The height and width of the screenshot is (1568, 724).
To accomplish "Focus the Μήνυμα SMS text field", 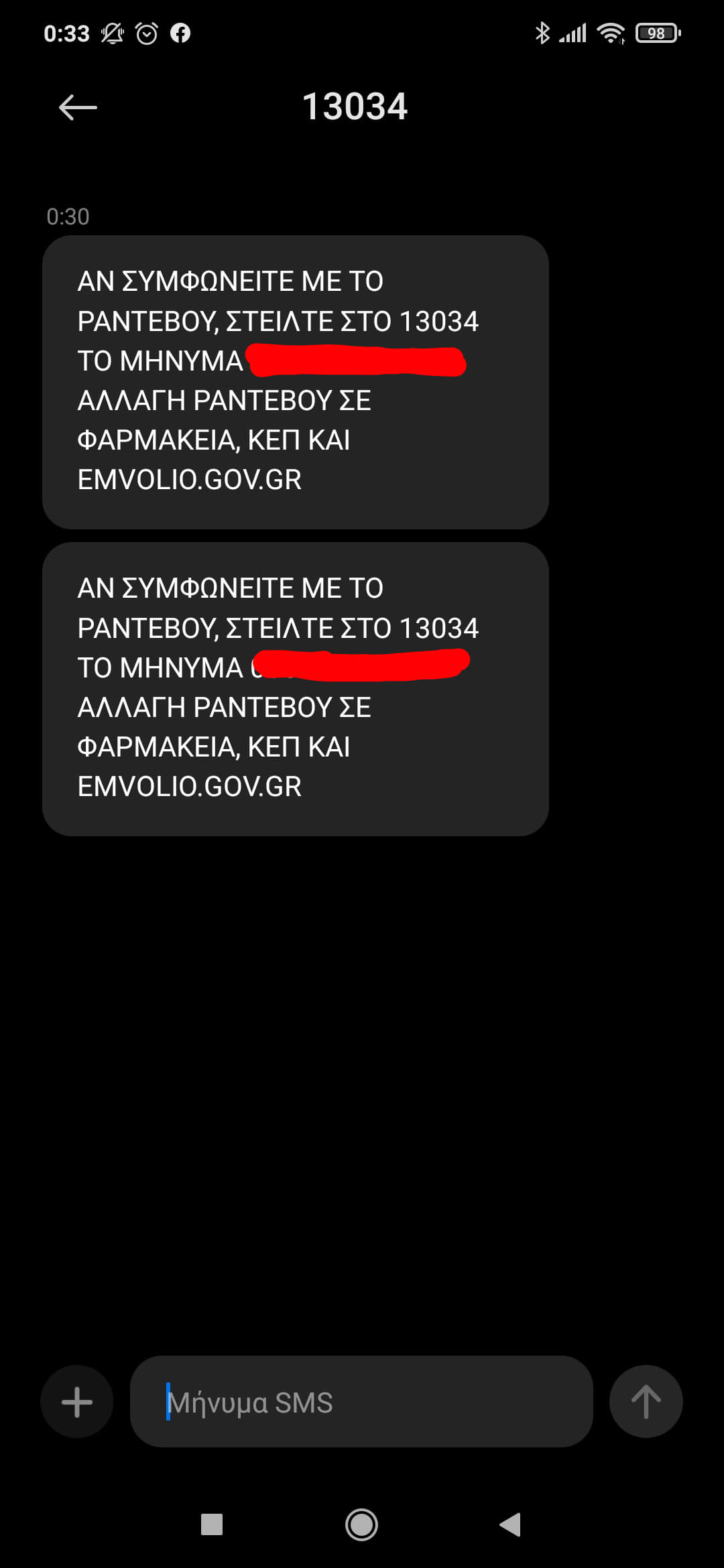I will point(361,1402).
